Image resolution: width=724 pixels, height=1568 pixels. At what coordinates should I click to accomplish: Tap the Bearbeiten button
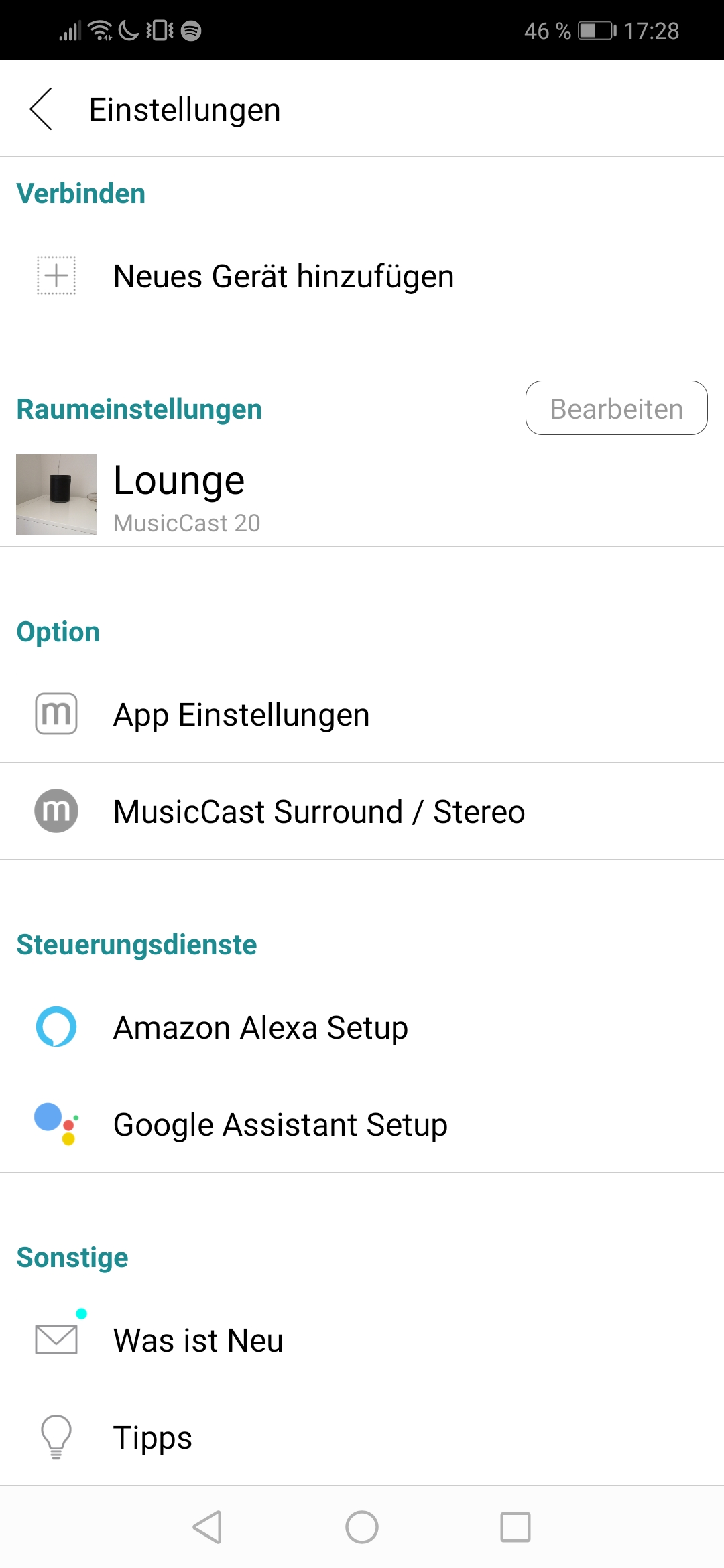tap(616, 408)
